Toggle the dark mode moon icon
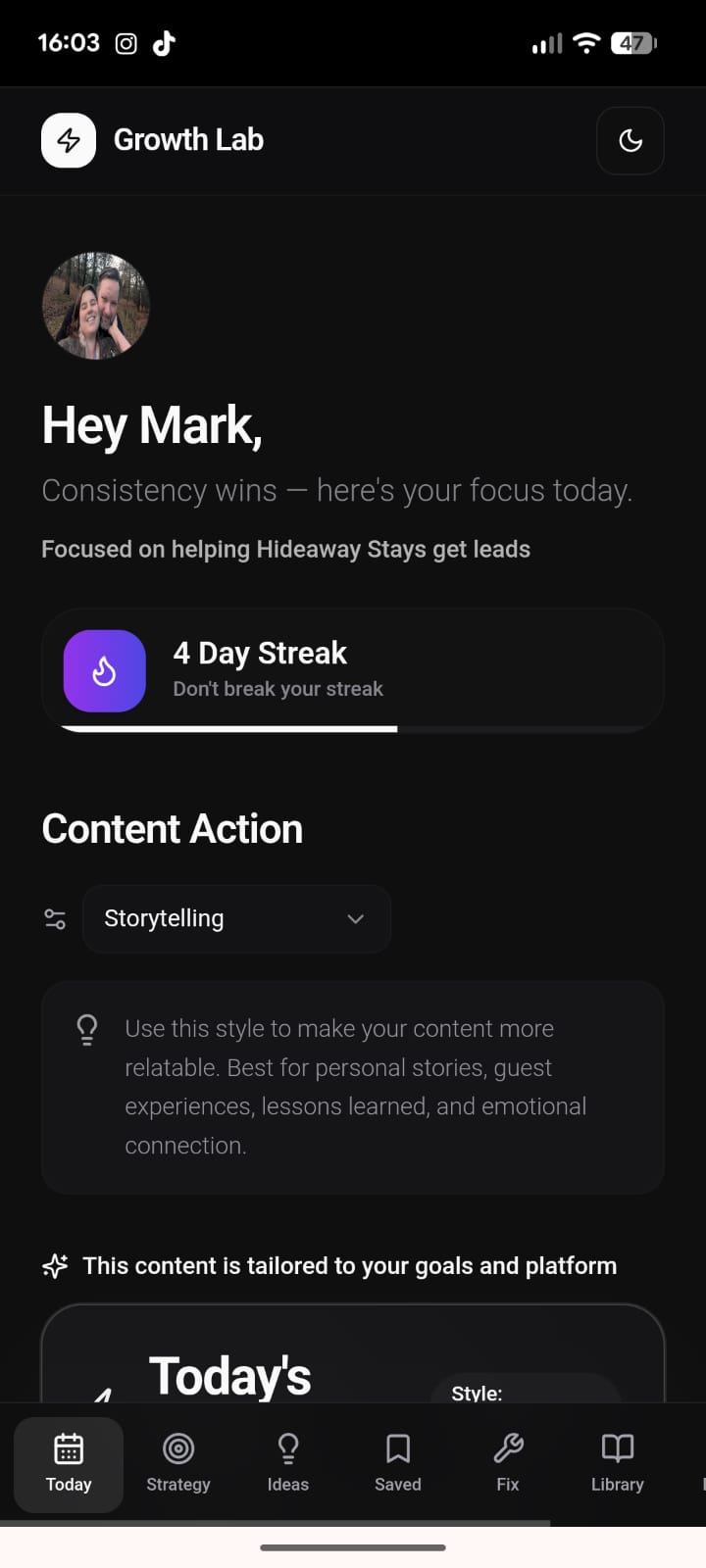Image resolution: width=706 pixels, height=1568 pixels. tap(630, 141)
